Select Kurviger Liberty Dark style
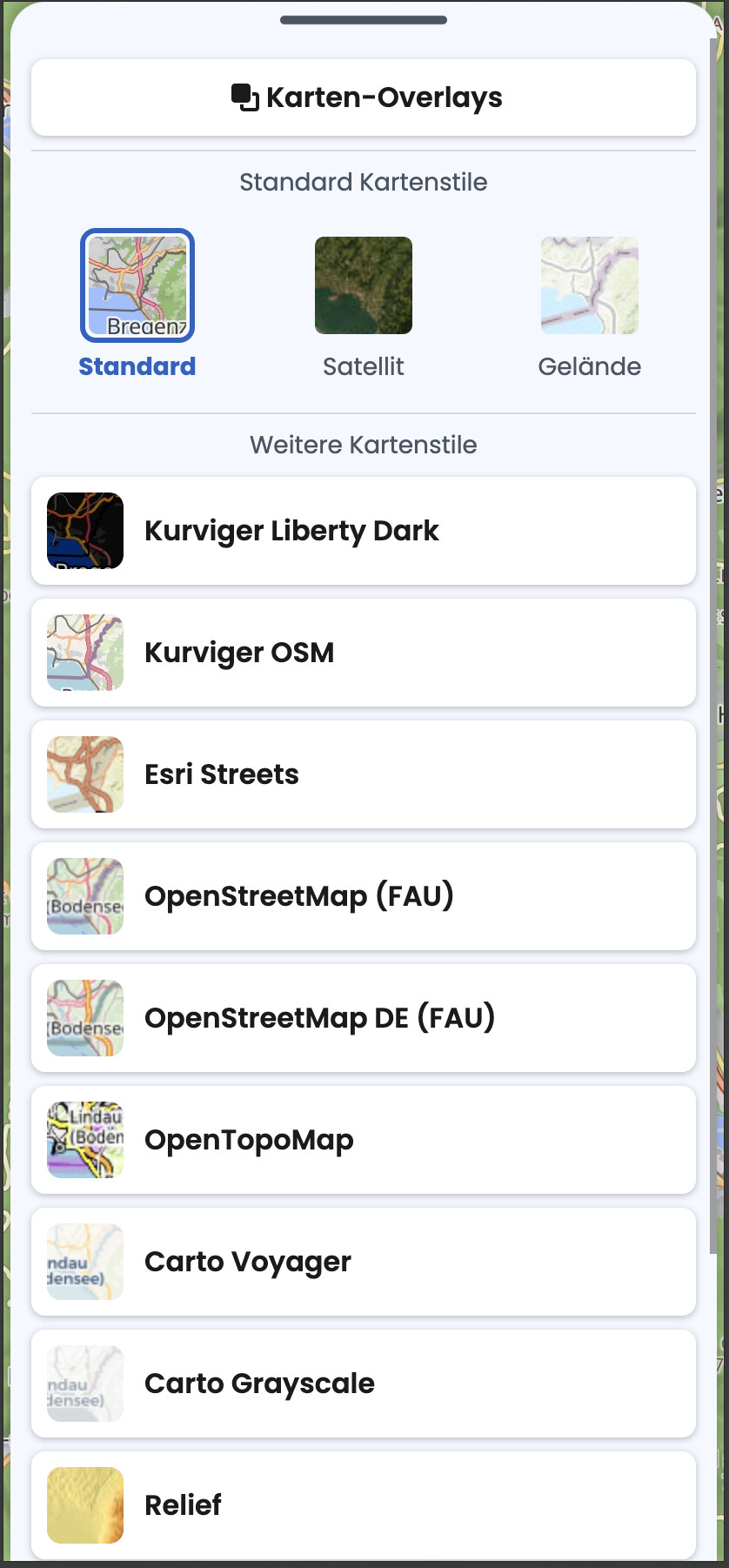The width and height of the screenshot is (729, 1568). pyautogui.click(x=364, y=531)
